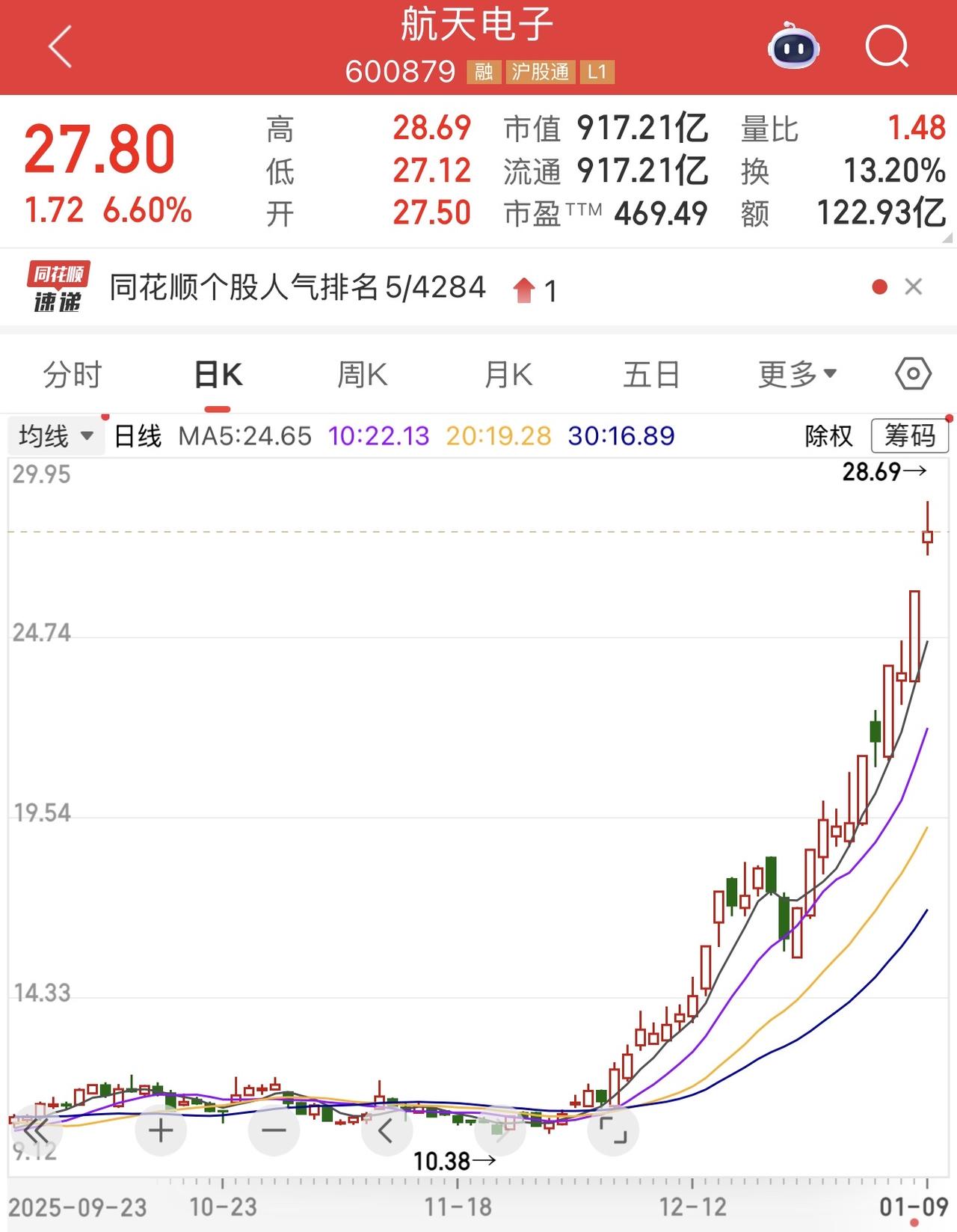Screen dimensions: 957x1232
Task: Open chart settings hexagon icon
Action: 913,374
